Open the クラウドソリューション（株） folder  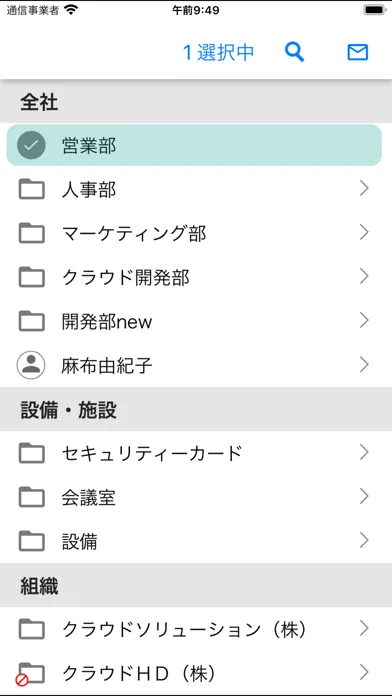coord(196,629)
